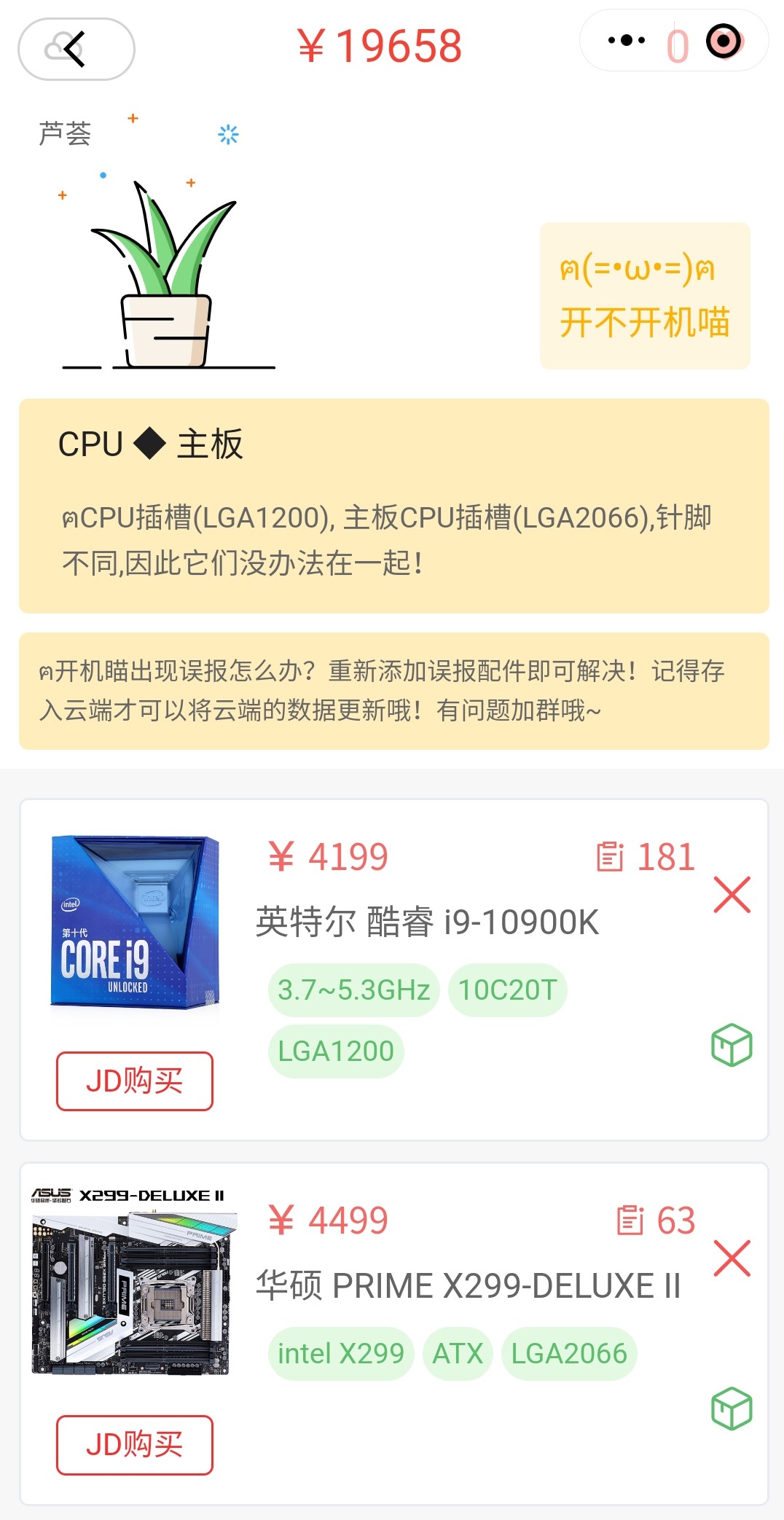Image resolution: width=784 pixels, height=1520 pixels.
Task: Buy the PRIME X299-DELUXE II via JD购买
Action: pos(134,1444)
